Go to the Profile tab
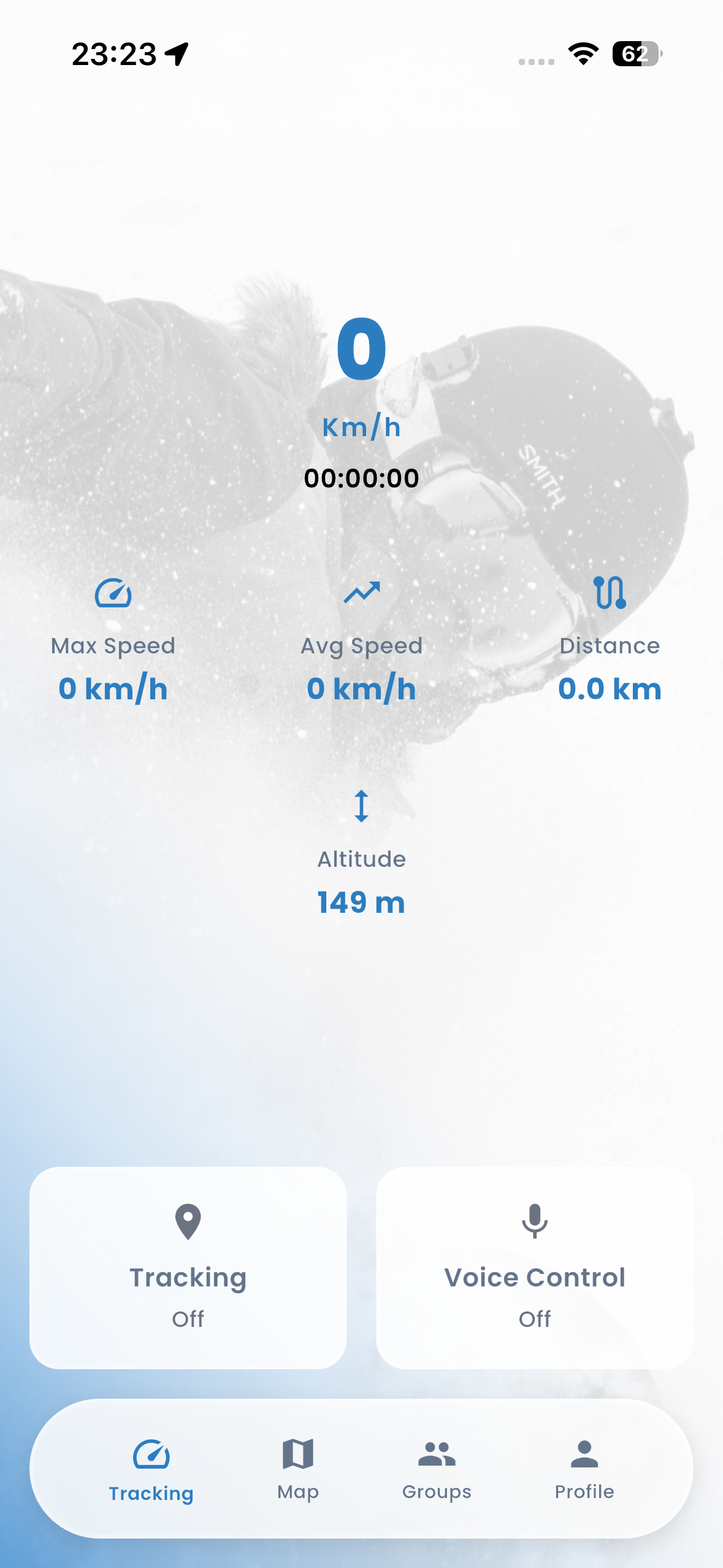The height and width of the screenshot is (1568, 723). 584,1469
